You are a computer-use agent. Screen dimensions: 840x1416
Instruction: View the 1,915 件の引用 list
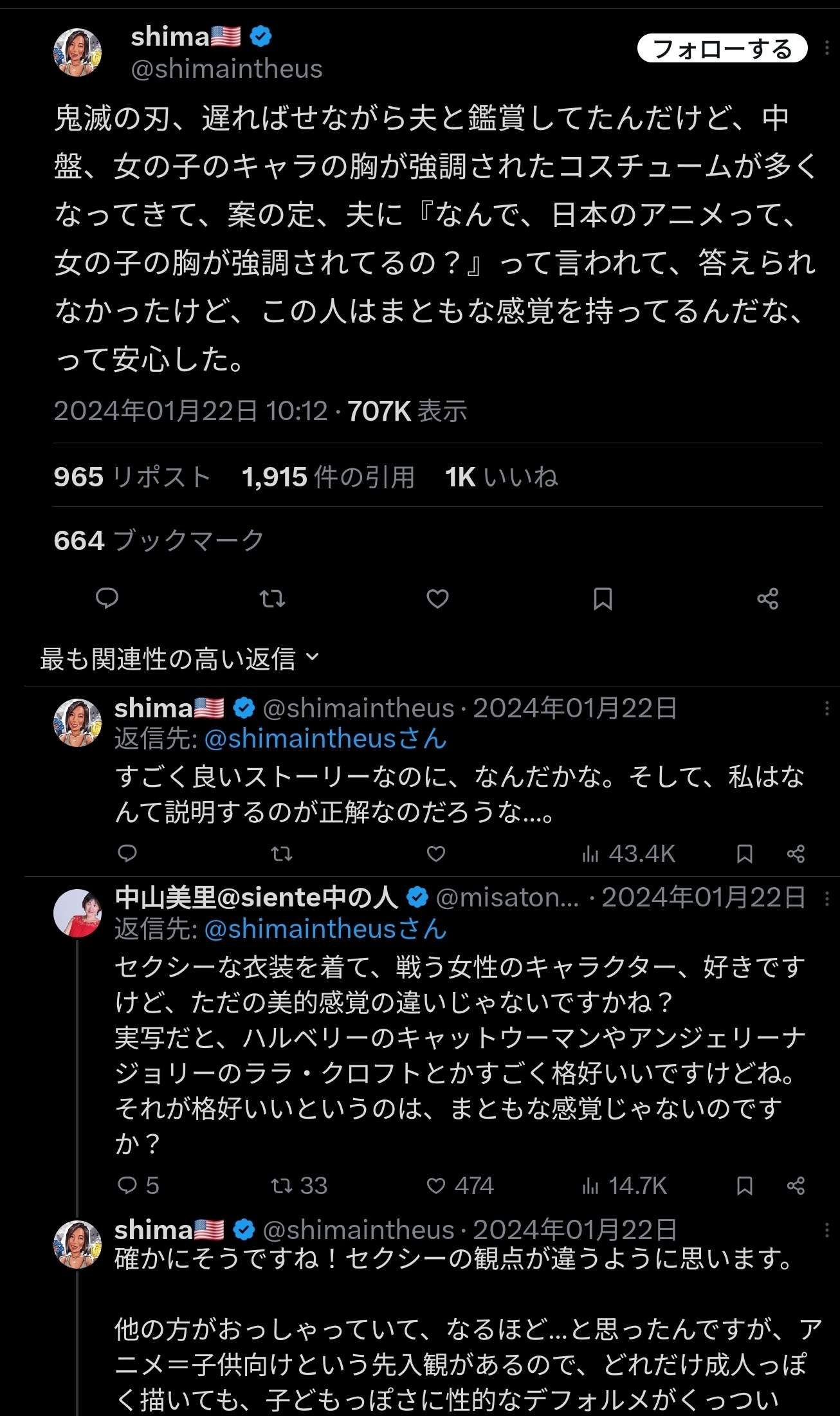(x=328, y=477)
